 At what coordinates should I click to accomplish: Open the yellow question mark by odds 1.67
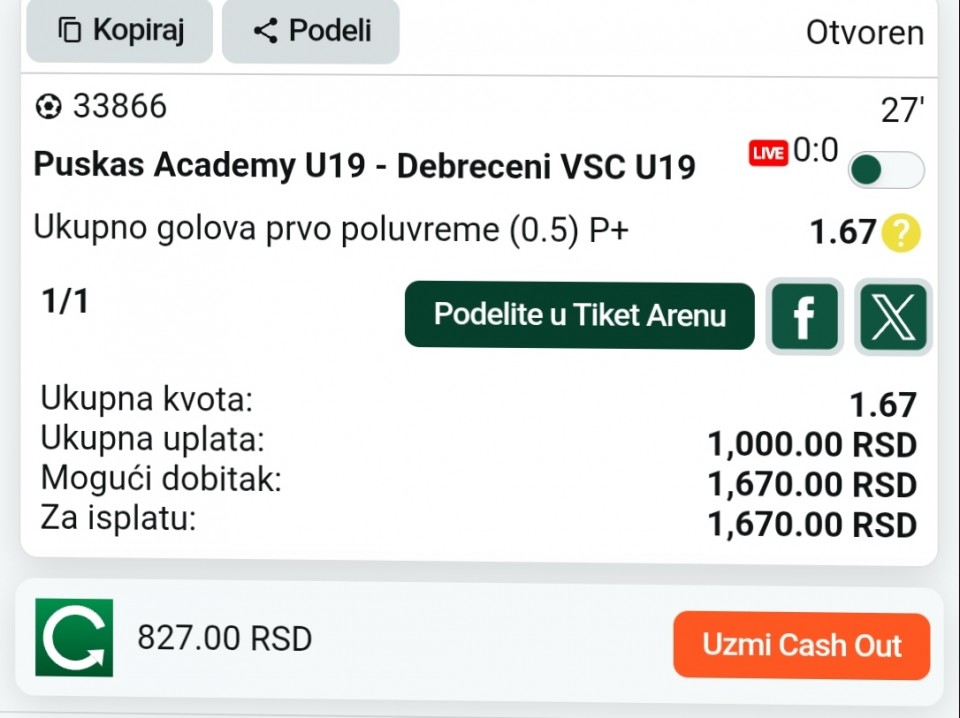(901, 234)
